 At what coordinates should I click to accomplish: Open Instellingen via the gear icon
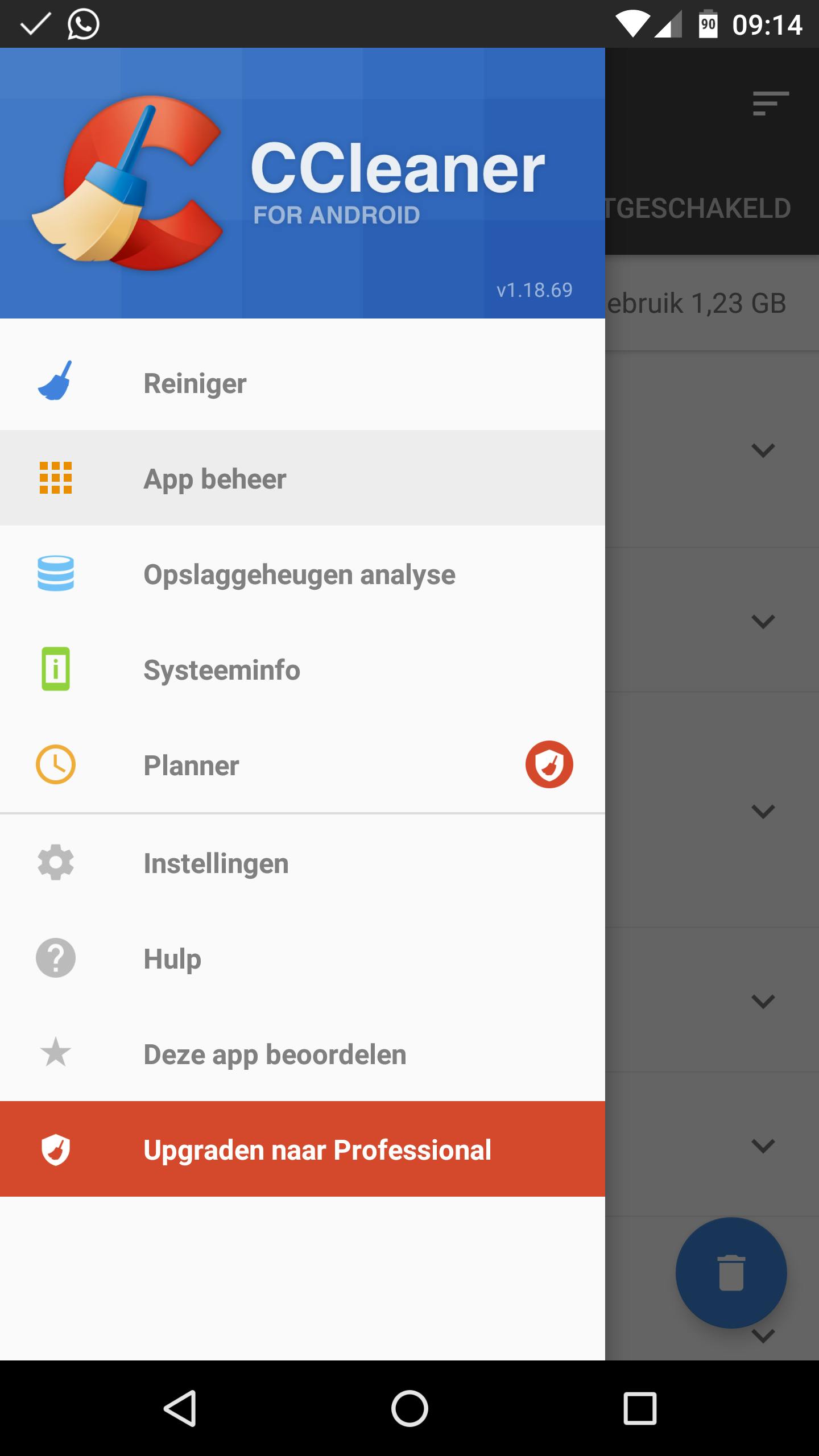tap(56, 862)
